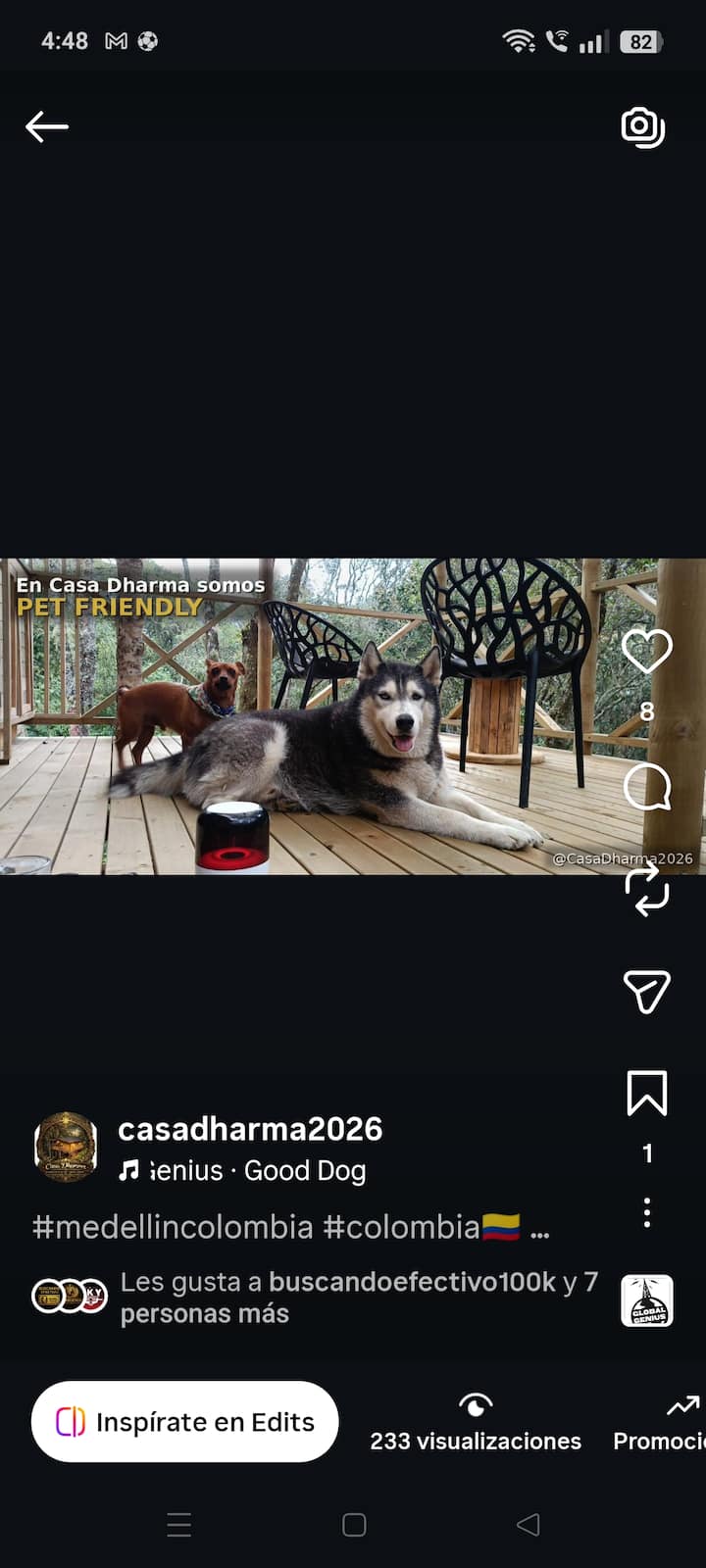Open the comments on this reel

point(646,787)
